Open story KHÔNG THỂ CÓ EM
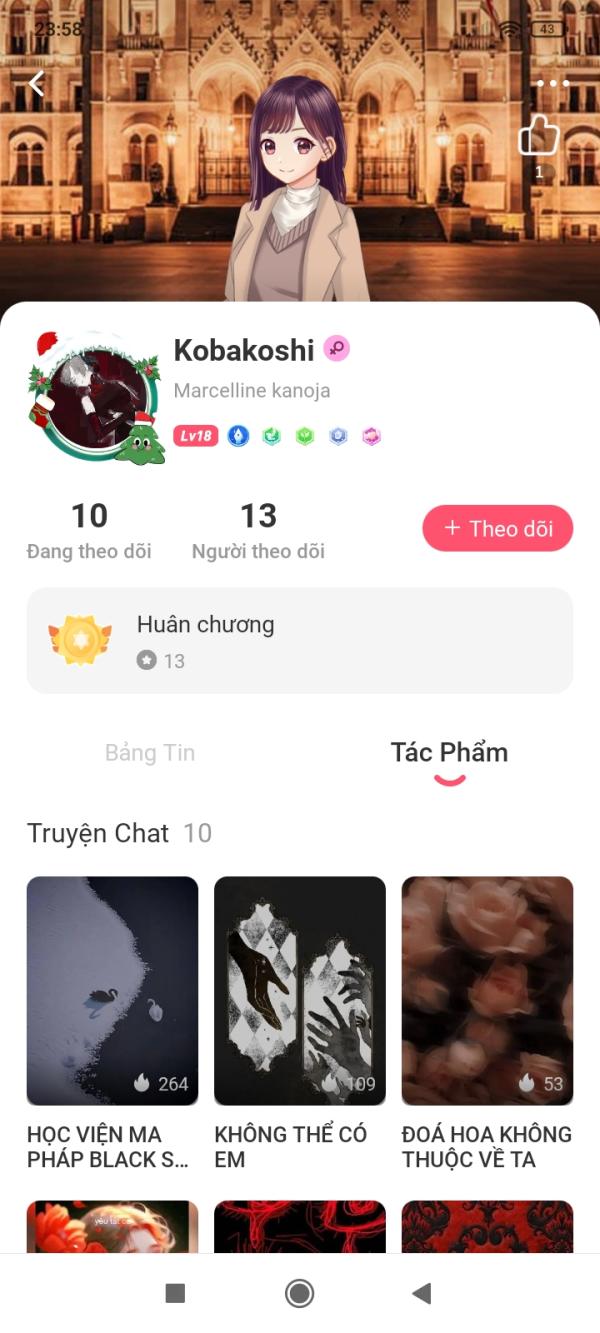The height and width of the screenshot is (1333, 600). tap(299, 991)
